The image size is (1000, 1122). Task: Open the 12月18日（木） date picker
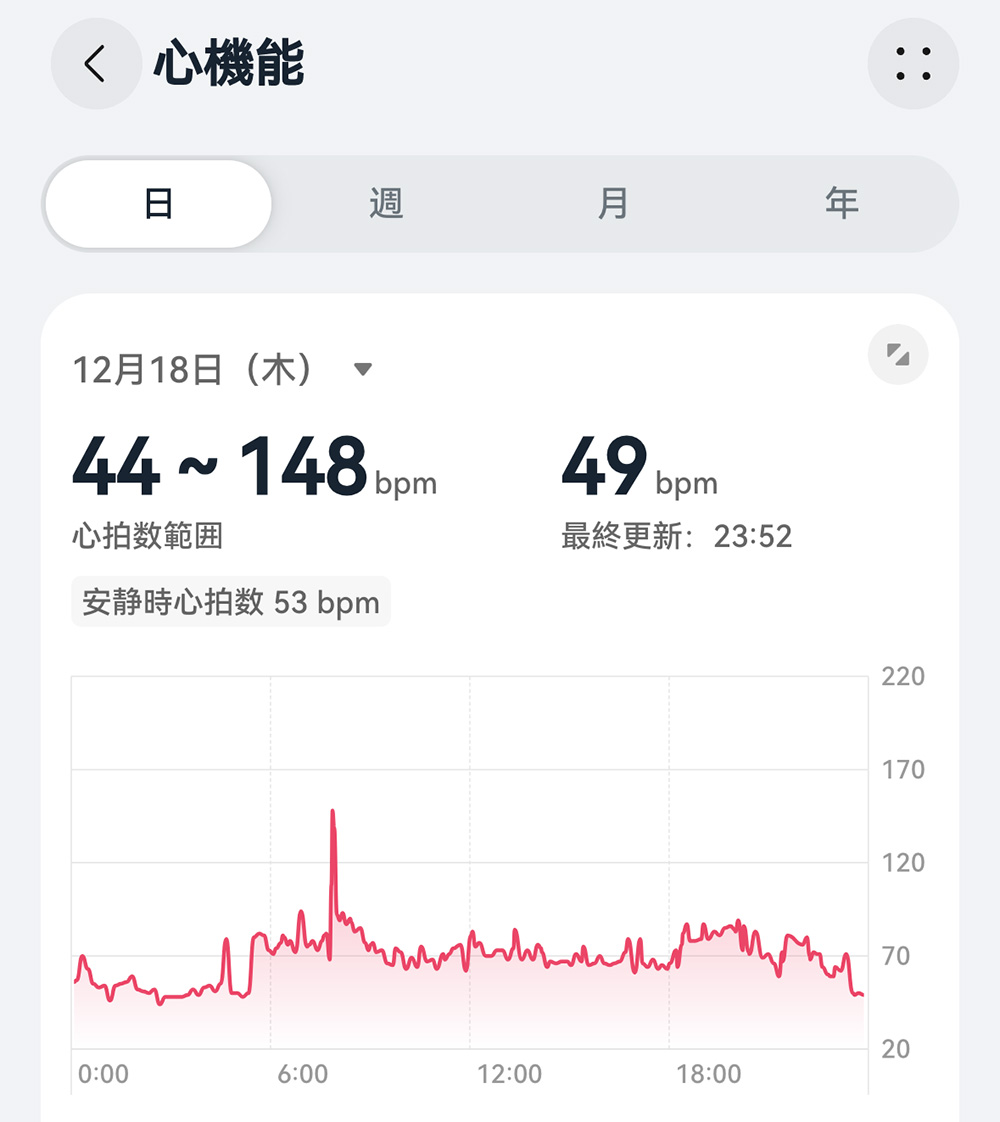click(x=222, y=370)
